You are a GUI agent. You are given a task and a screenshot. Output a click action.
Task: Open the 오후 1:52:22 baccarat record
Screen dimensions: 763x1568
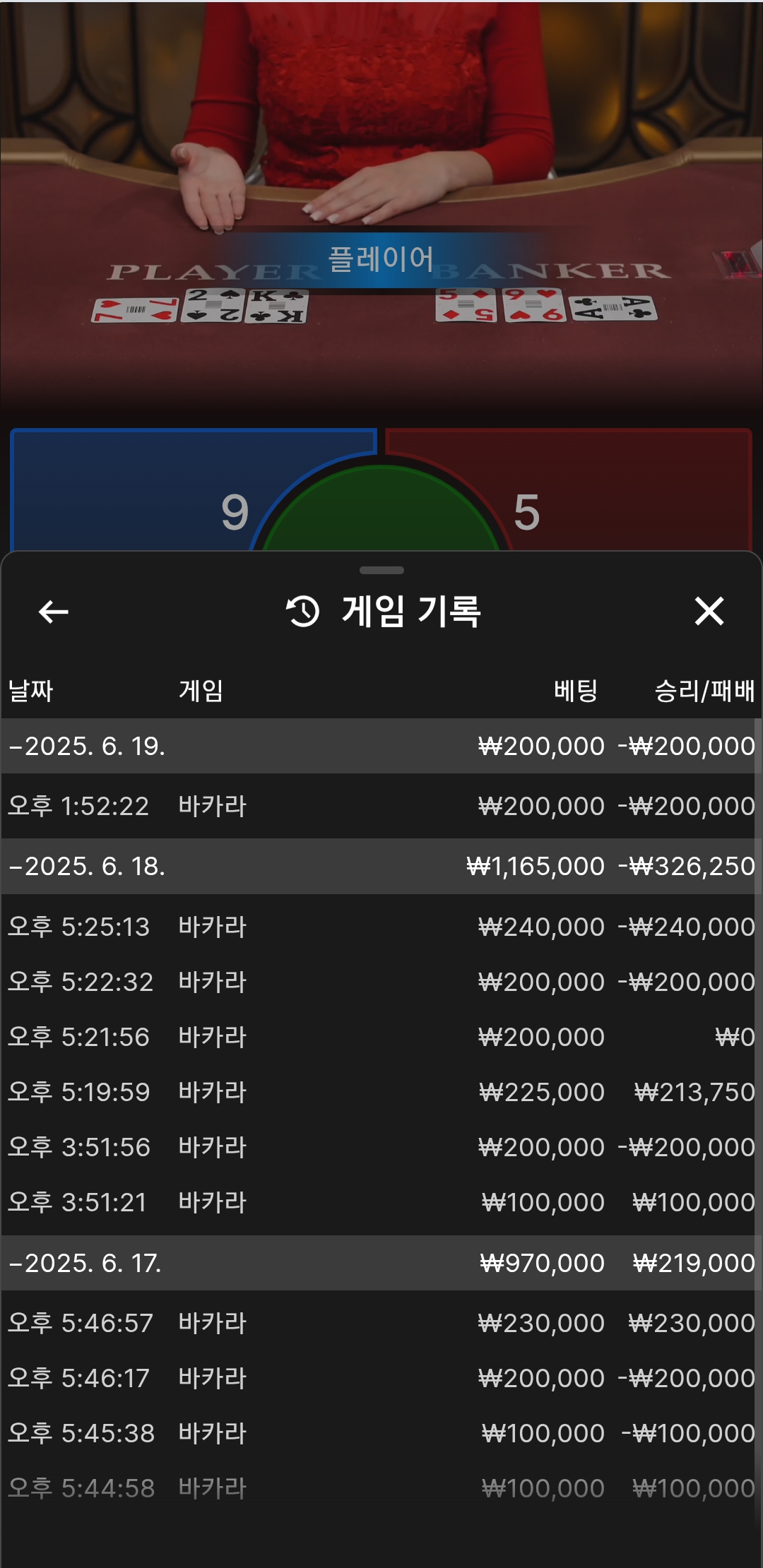click(381, 806)
